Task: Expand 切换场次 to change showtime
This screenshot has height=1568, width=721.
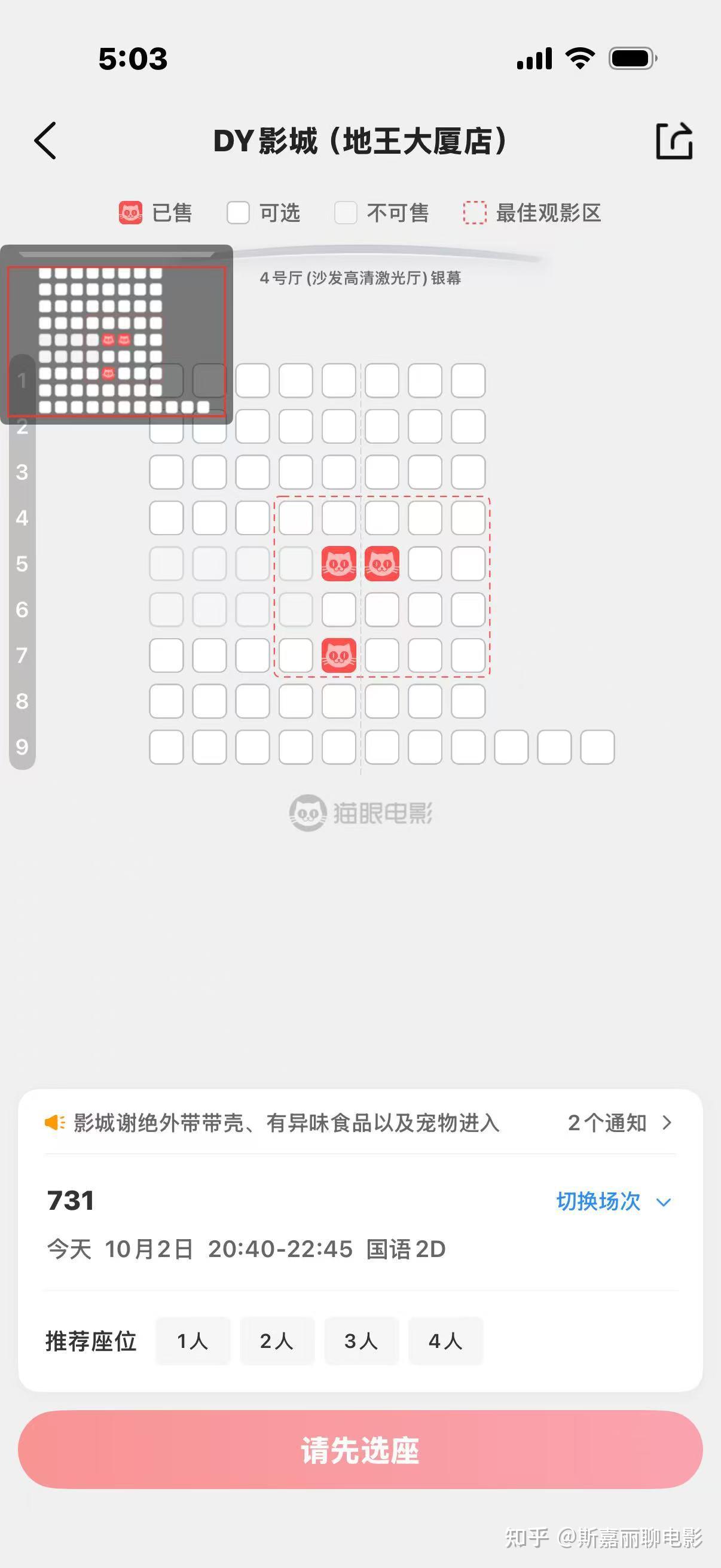Action: pos(613,1201)
